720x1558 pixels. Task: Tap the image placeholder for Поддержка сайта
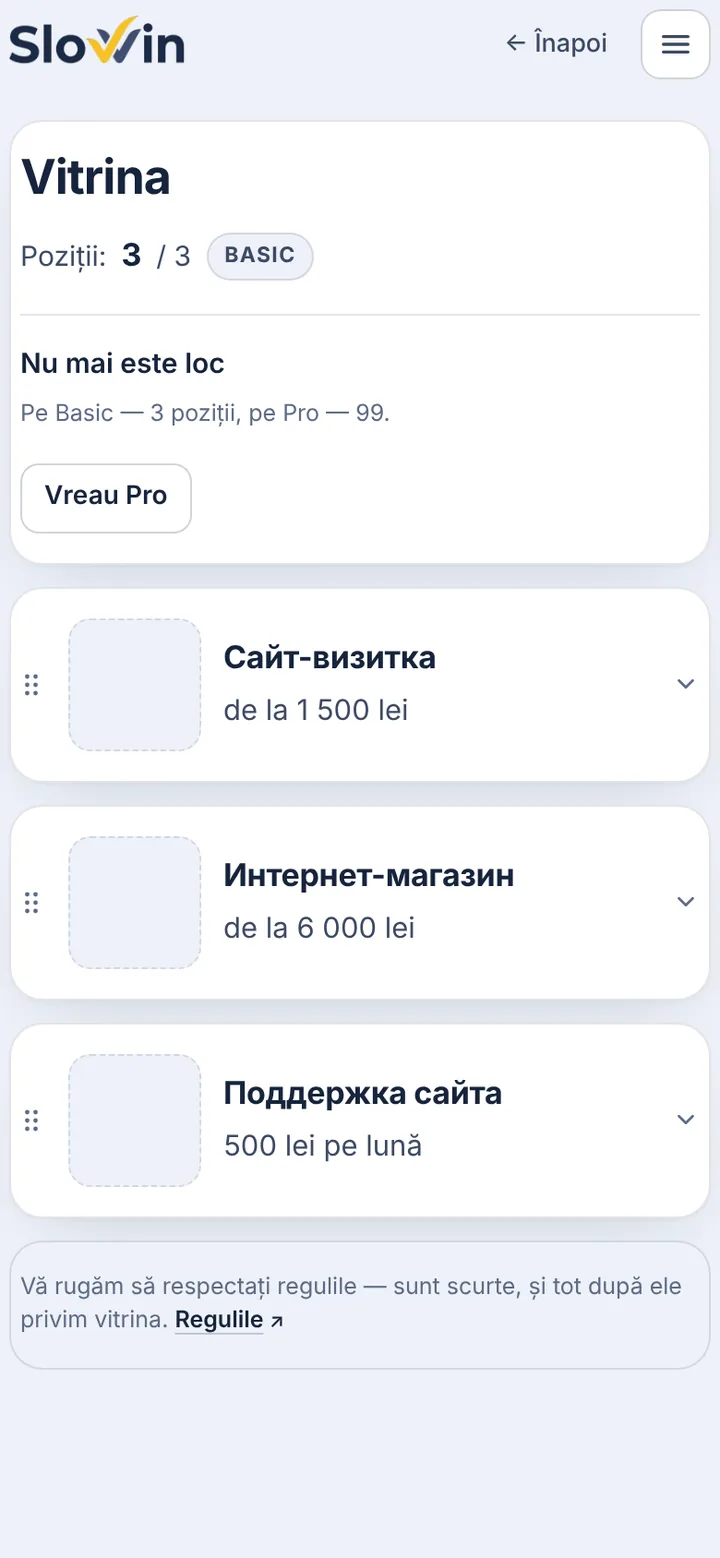click(x=135, y=1121)
